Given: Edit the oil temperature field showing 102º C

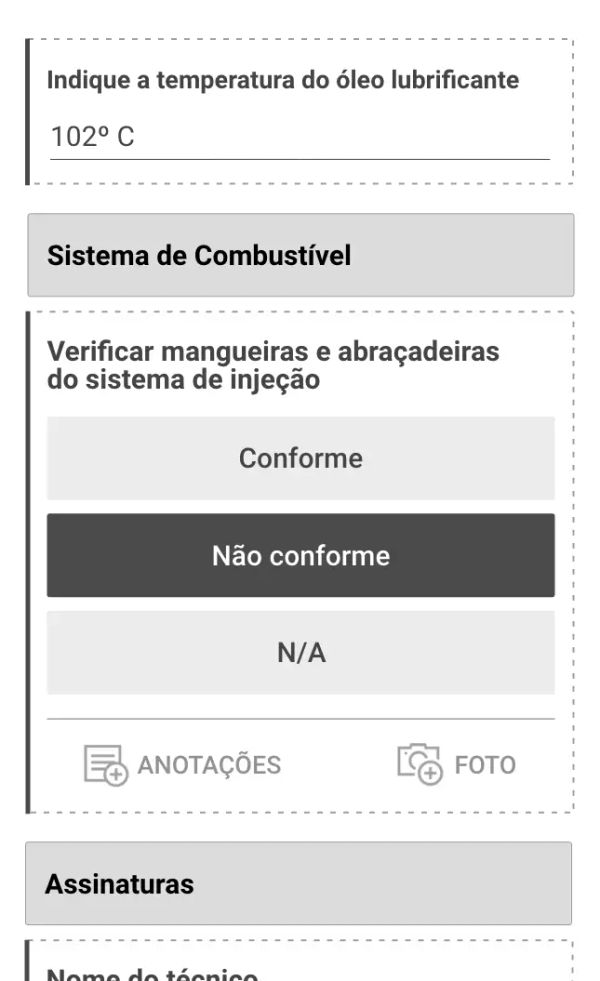Looking at the screenshot, I should (x=300, y=138).
